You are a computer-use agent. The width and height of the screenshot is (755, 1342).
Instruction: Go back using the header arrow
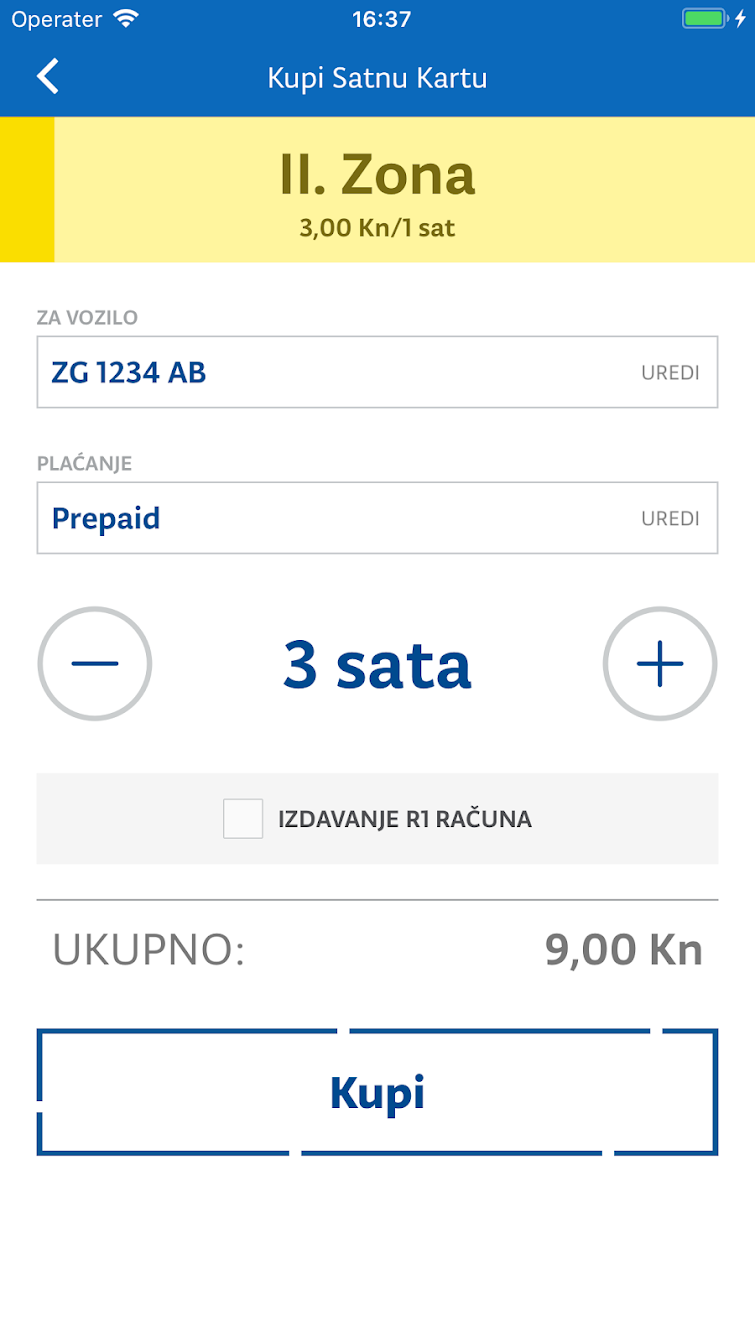coord(47,77)
